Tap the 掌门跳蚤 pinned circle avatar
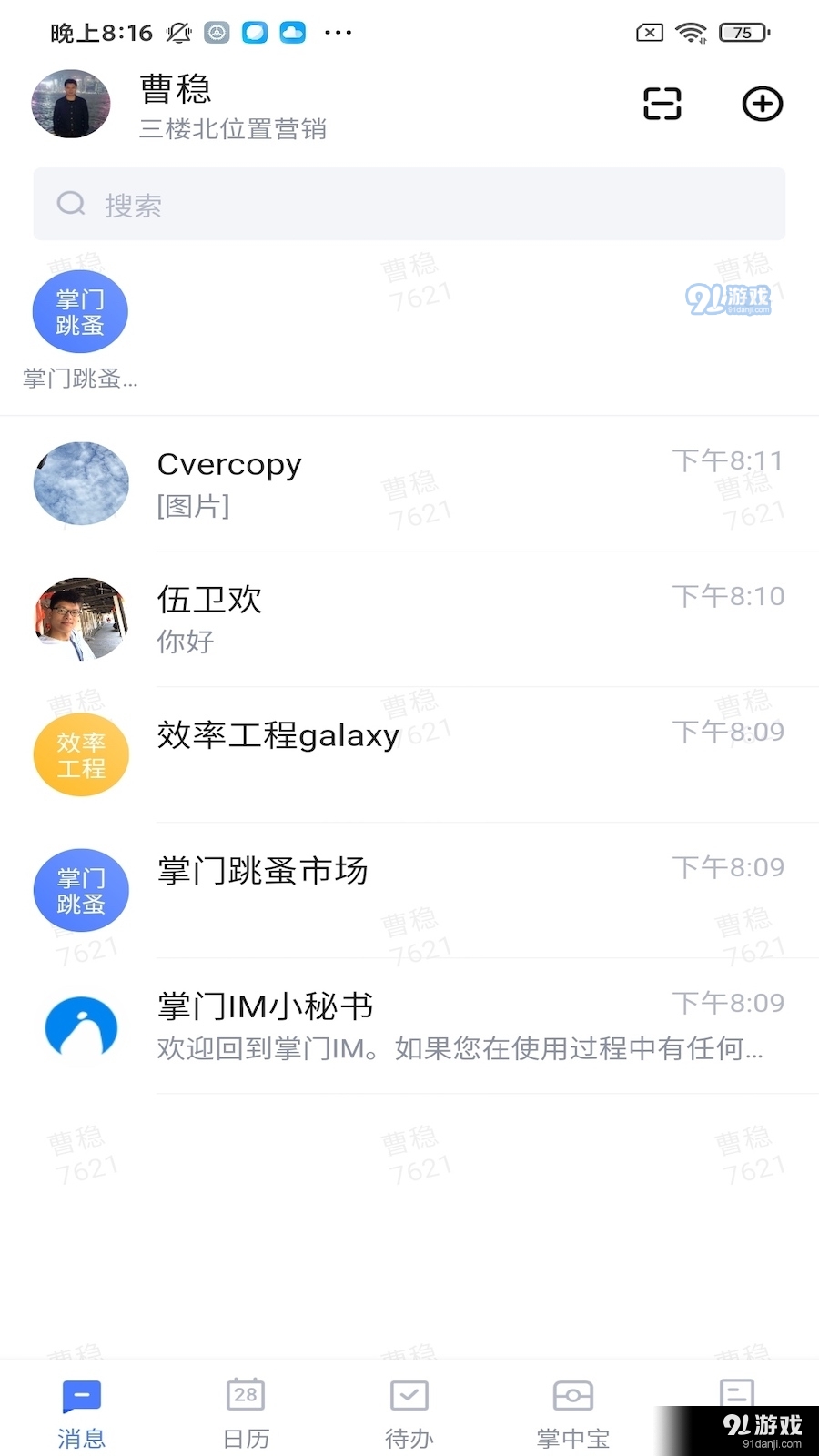The width and height of the screenshot is (819, 1456). click(80, 311)
